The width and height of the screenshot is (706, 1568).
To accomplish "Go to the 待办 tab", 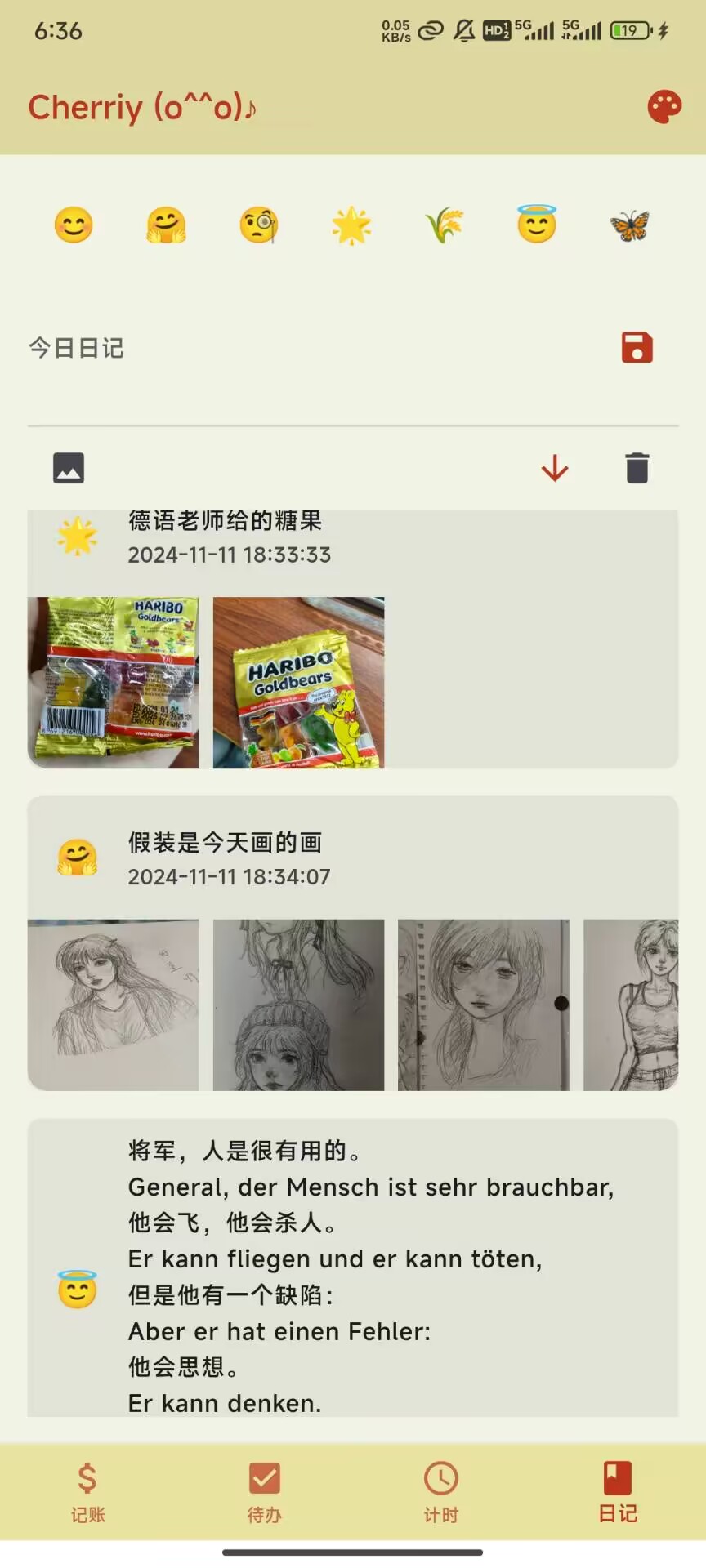I will [x=264, y=1491].
